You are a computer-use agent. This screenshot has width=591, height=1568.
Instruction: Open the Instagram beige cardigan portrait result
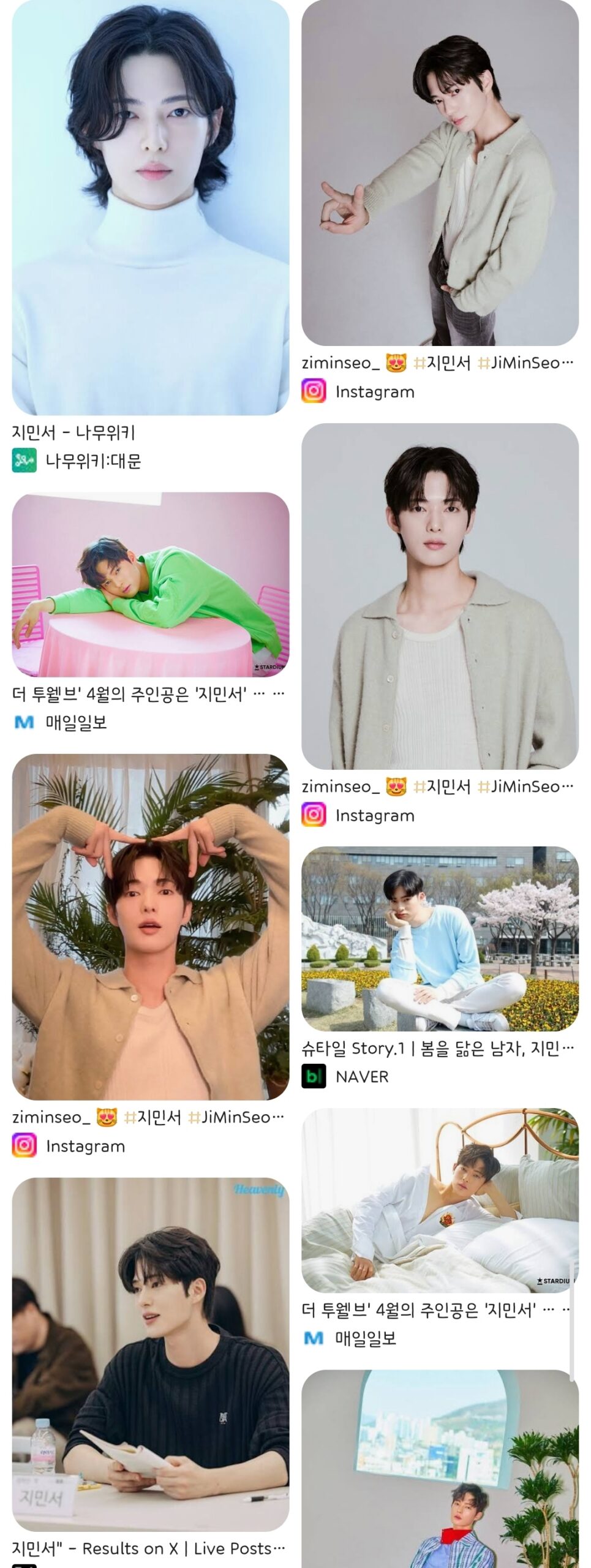click(440, 596)
